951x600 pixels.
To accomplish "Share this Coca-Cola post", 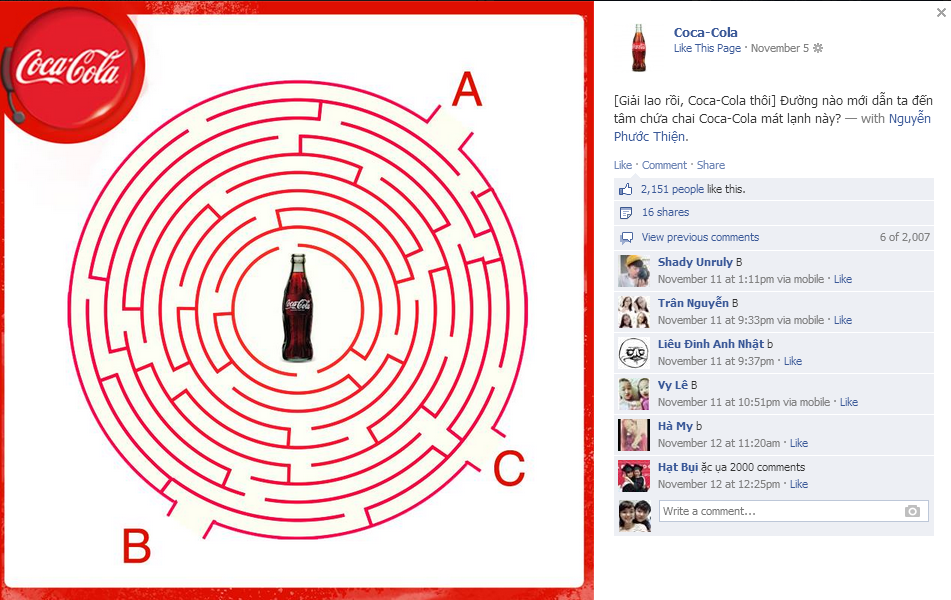I will click(x=711, y=165).
